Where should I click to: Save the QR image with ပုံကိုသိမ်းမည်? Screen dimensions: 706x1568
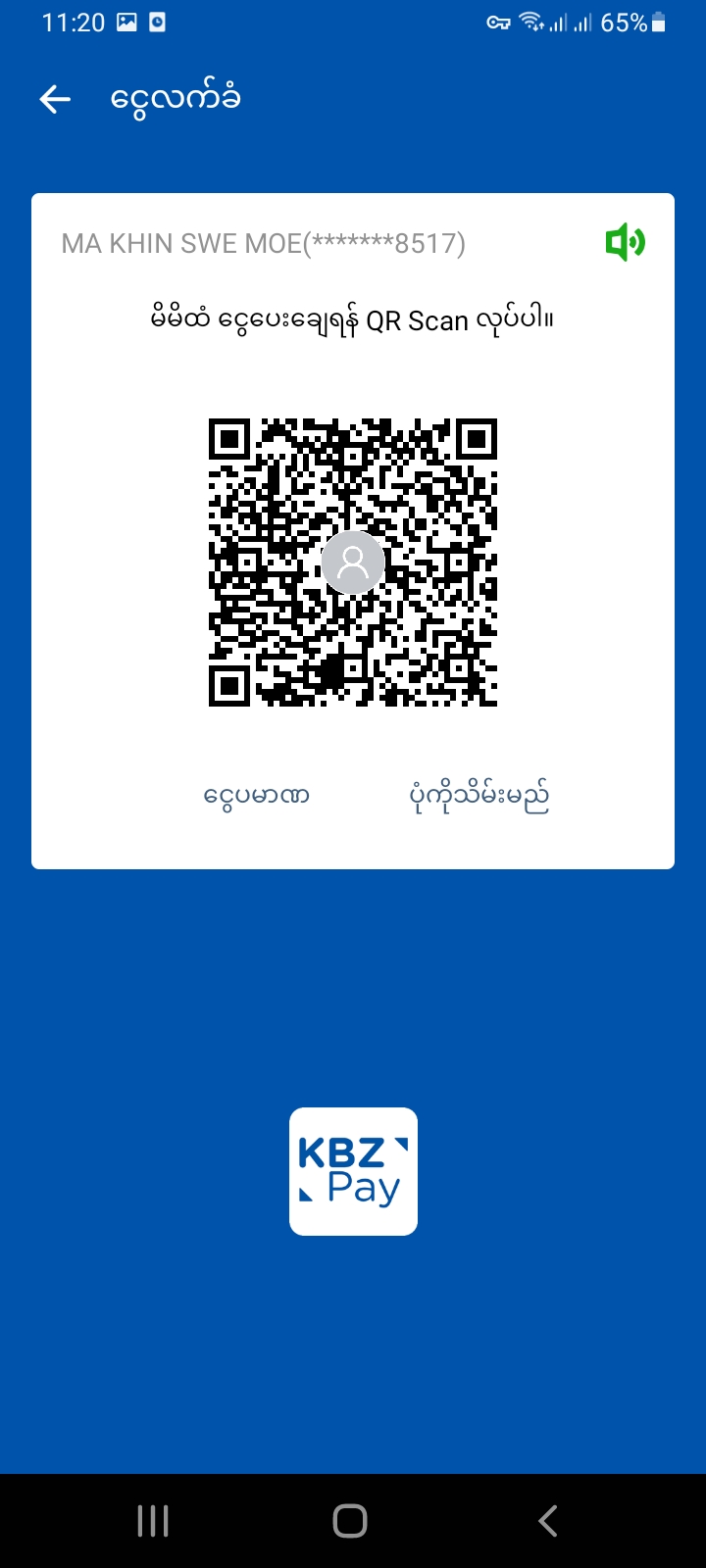(479, 795)
